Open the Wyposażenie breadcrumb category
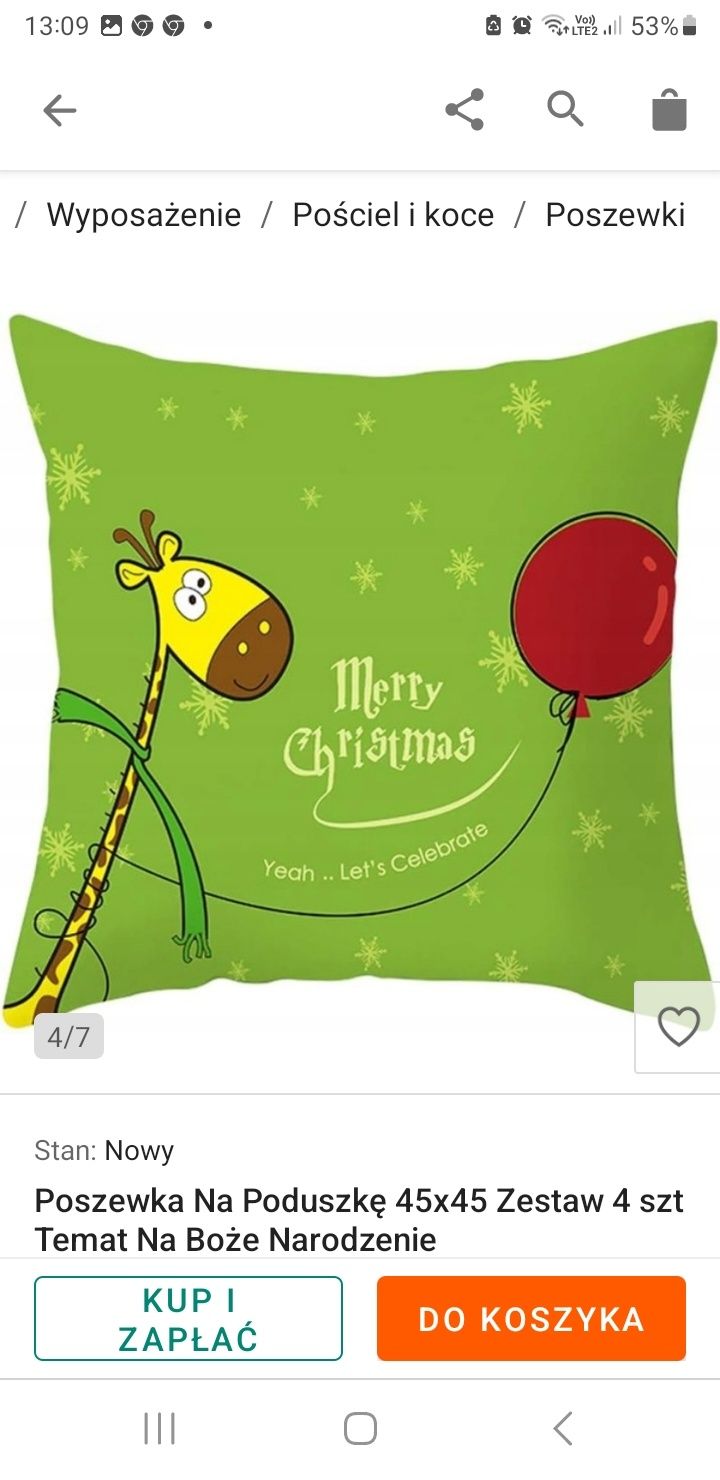Image resolution: width=720 pixels, height=1480 pixels. 143,215
